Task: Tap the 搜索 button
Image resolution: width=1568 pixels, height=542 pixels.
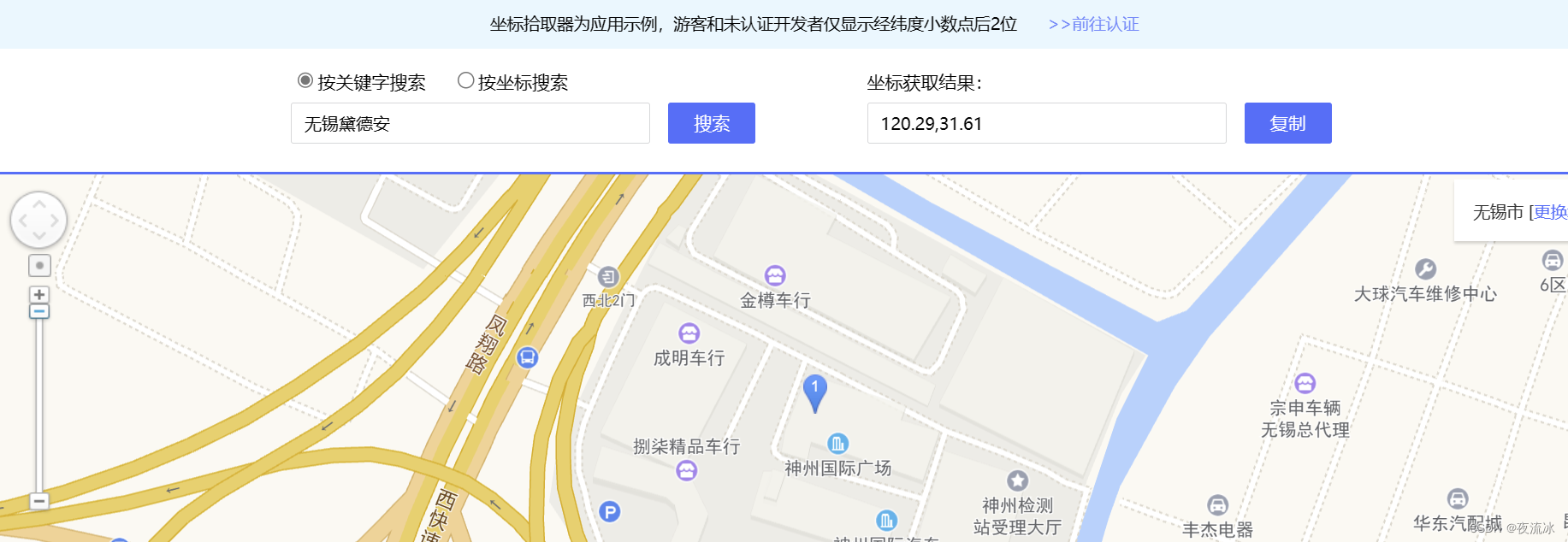Action: pos(712,123)
